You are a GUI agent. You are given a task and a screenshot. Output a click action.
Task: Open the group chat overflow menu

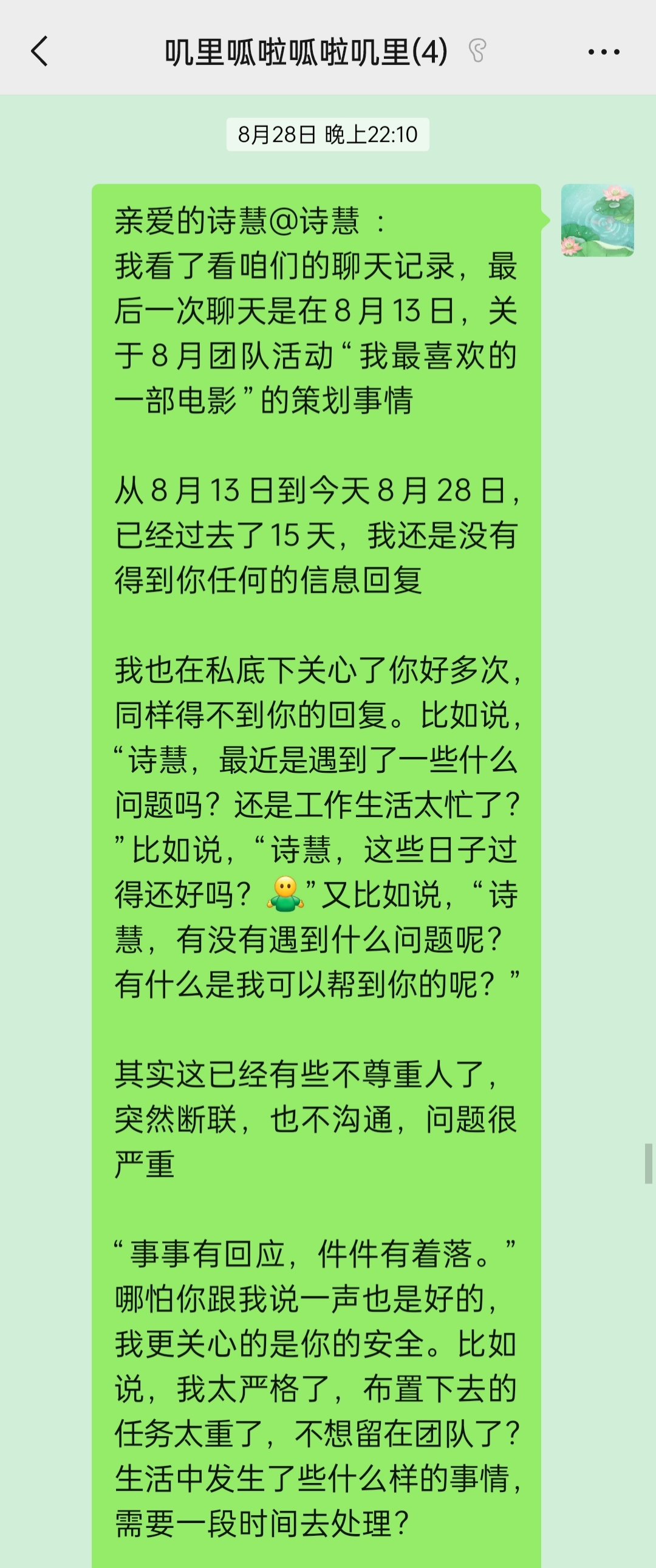point(603,52)
